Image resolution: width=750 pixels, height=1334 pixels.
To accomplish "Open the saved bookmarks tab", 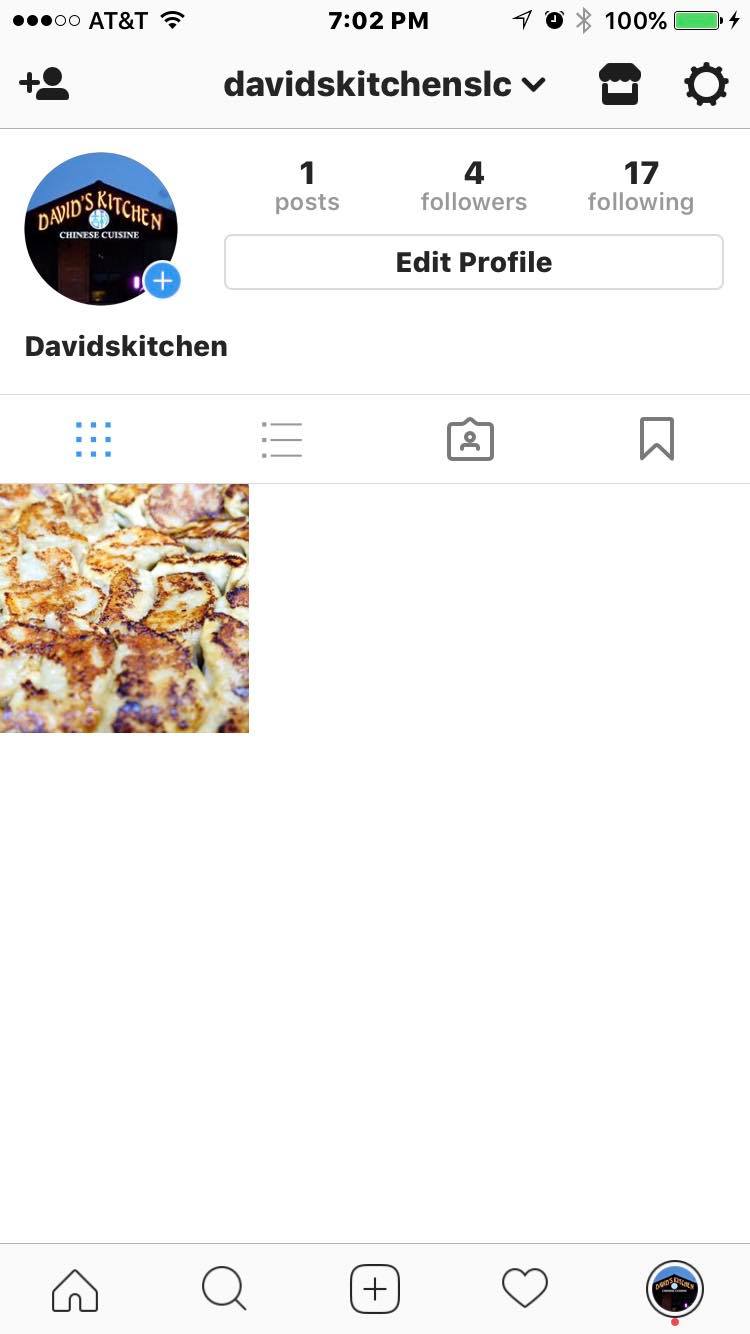I will coord(657,439).
